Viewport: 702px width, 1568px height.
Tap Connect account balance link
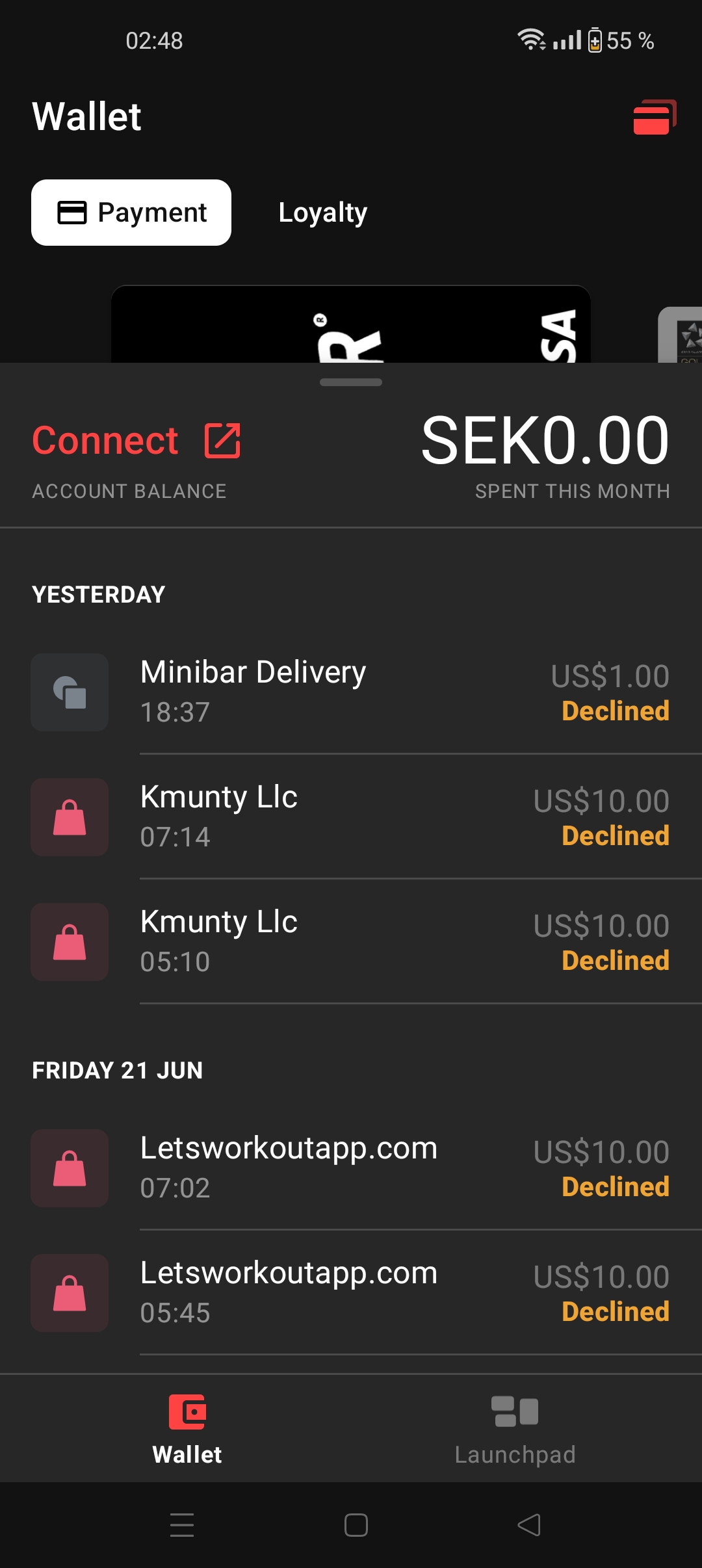click(136, 441)
